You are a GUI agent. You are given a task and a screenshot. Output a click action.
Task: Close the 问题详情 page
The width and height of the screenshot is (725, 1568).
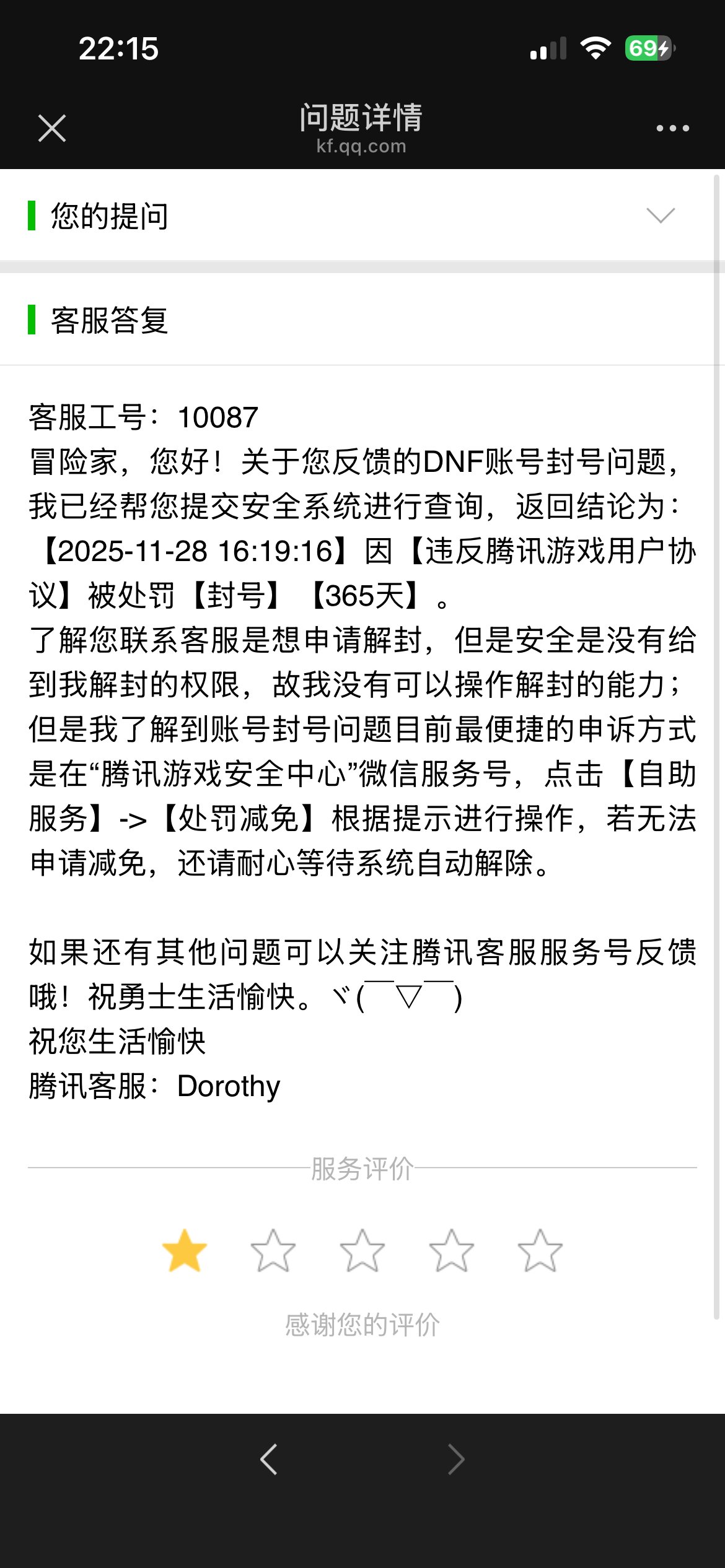point(51,127)
